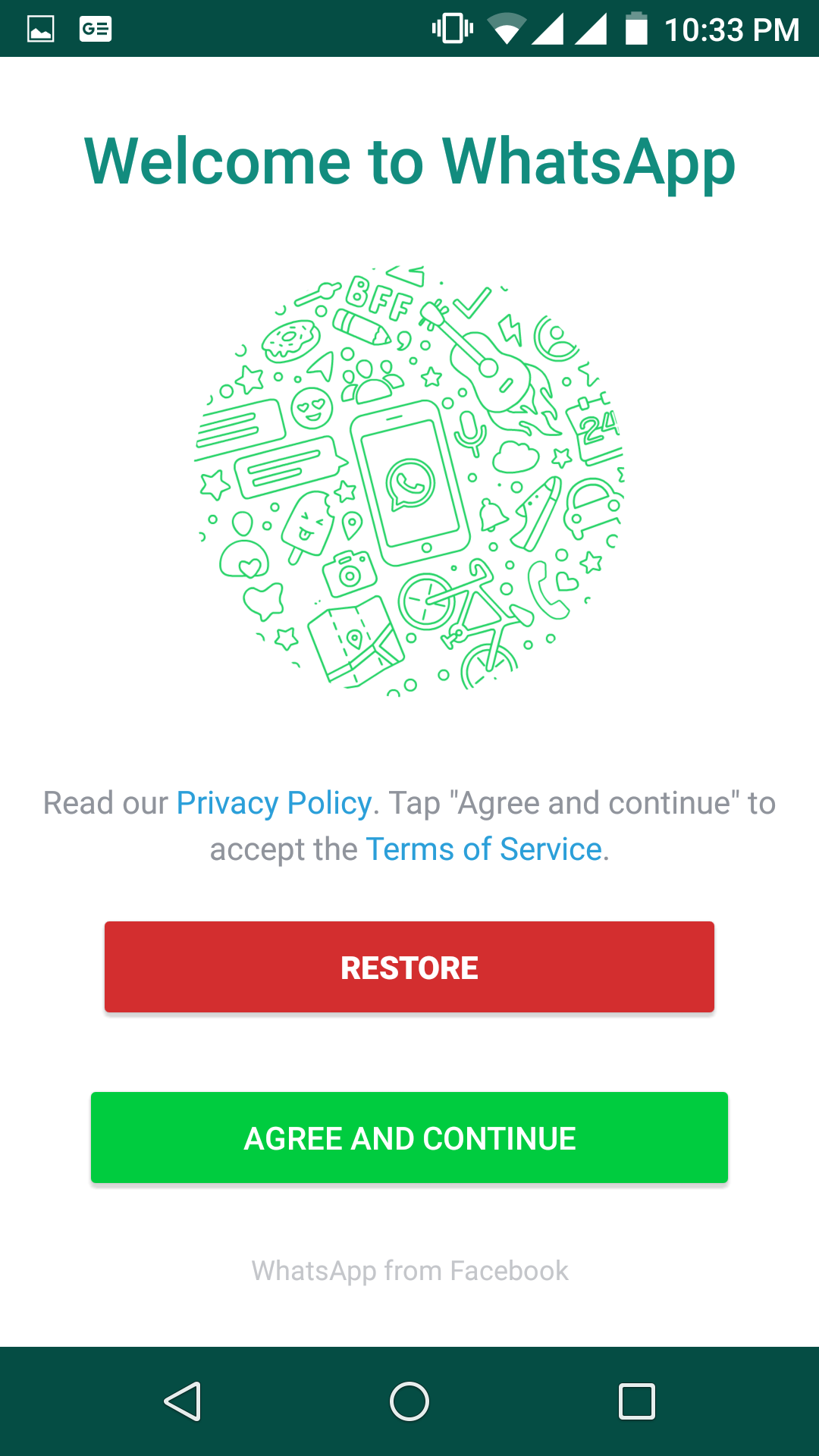Go back using the system back button
Image resolution: width=819 pixels, height=1456 pixels.
tap(183, 1401)
